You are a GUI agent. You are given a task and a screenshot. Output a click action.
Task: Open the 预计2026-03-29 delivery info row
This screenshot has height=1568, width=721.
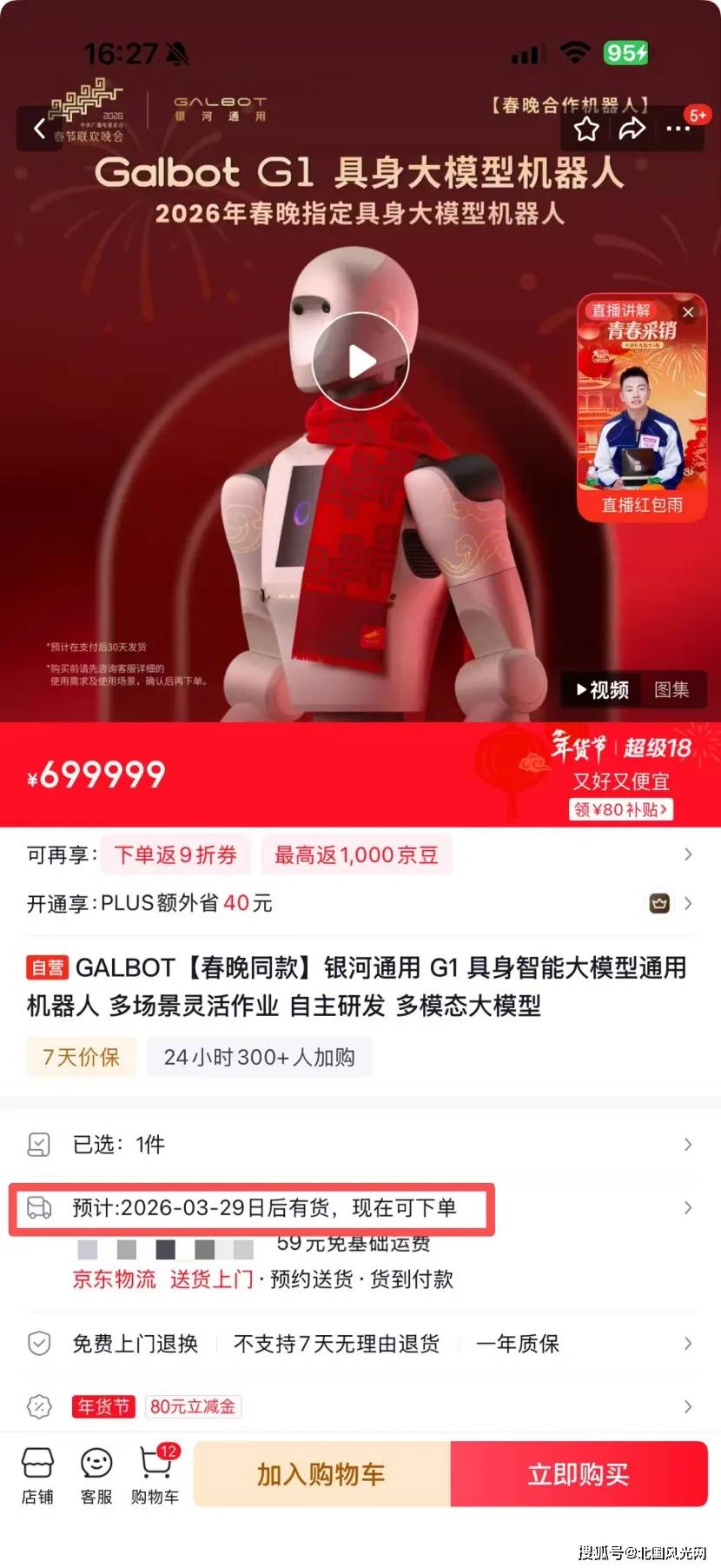click(360, 1208)
